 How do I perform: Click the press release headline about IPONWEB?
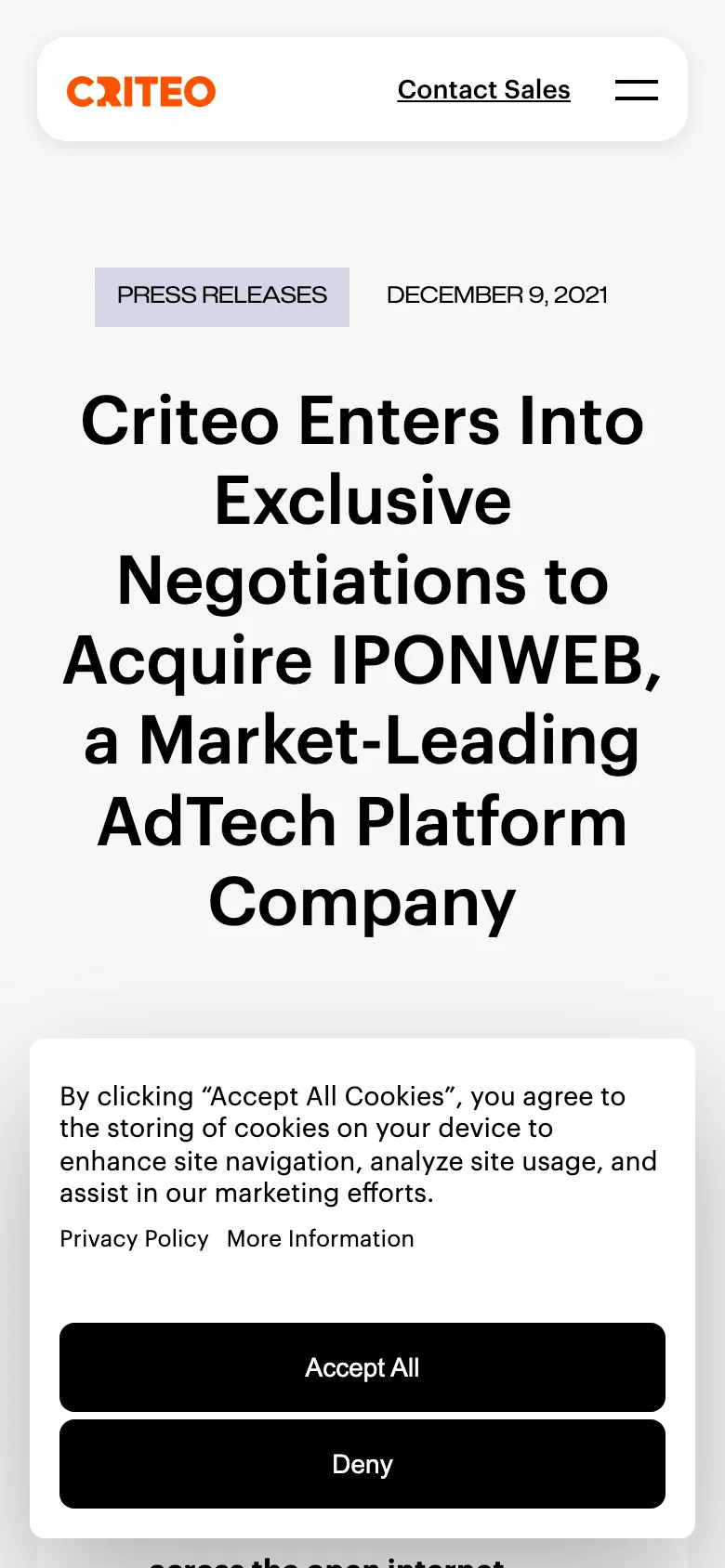pyautogui.click(x=362, y=660)
